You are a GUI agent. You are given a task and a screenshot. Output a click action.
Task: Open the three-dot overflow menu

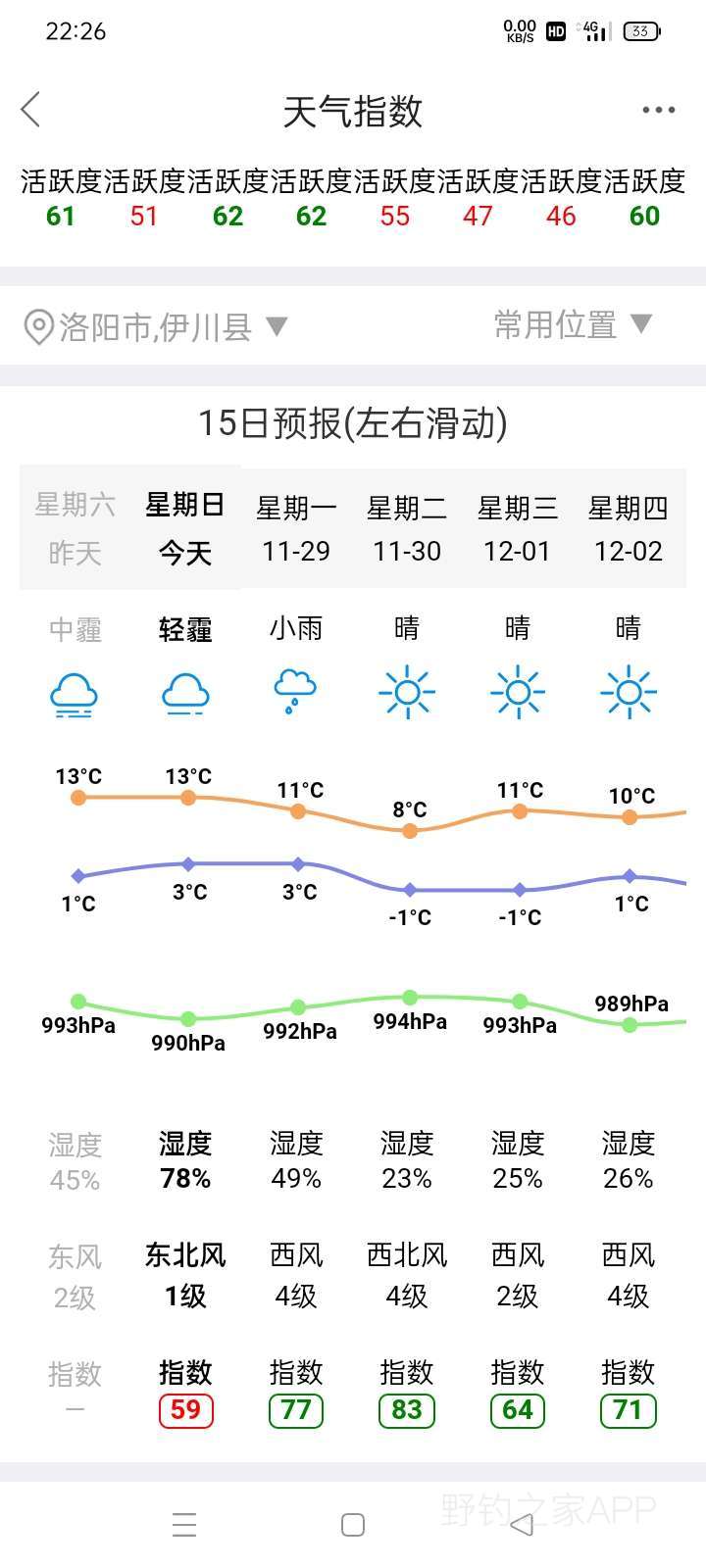tap(658, 110)
